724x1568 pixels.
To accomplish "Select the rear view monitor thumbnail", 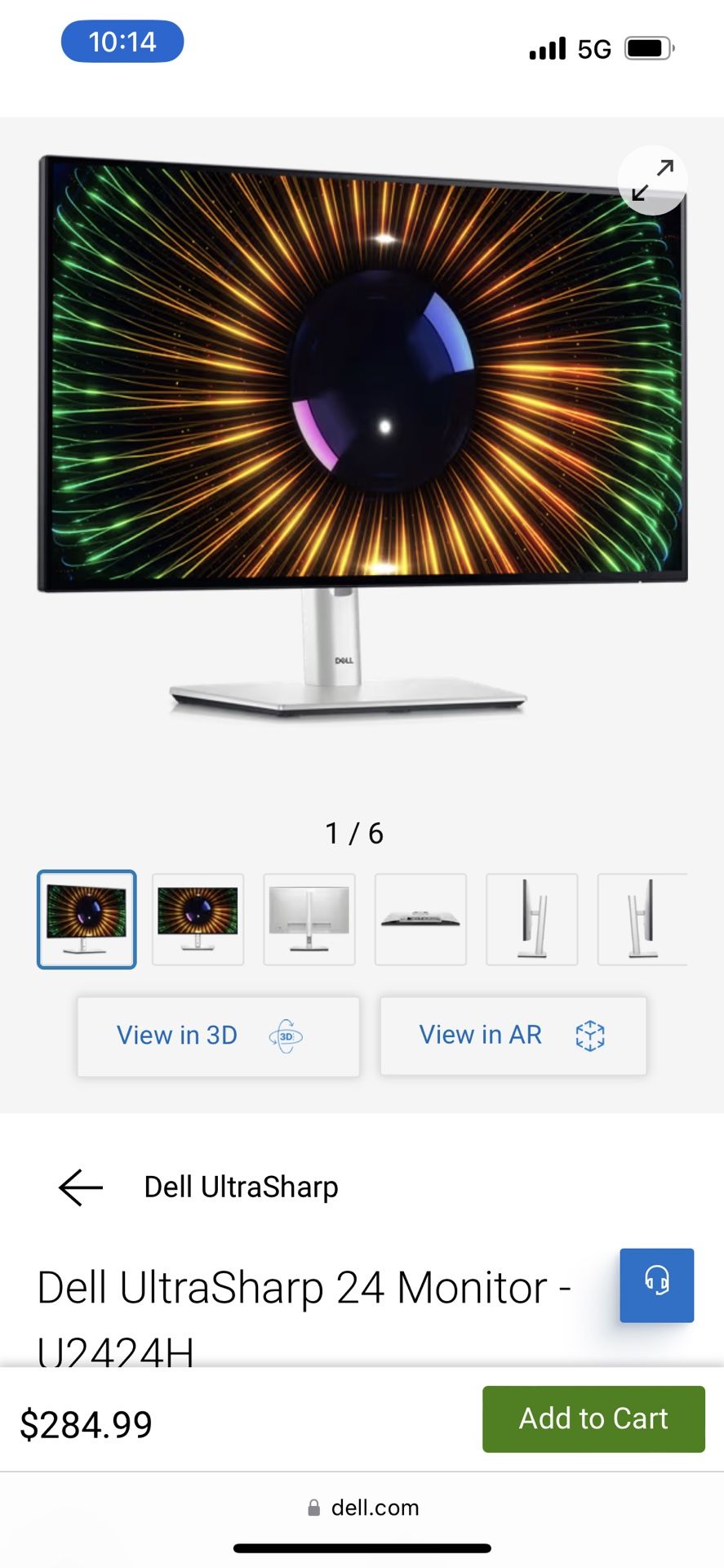I will 309,920.
